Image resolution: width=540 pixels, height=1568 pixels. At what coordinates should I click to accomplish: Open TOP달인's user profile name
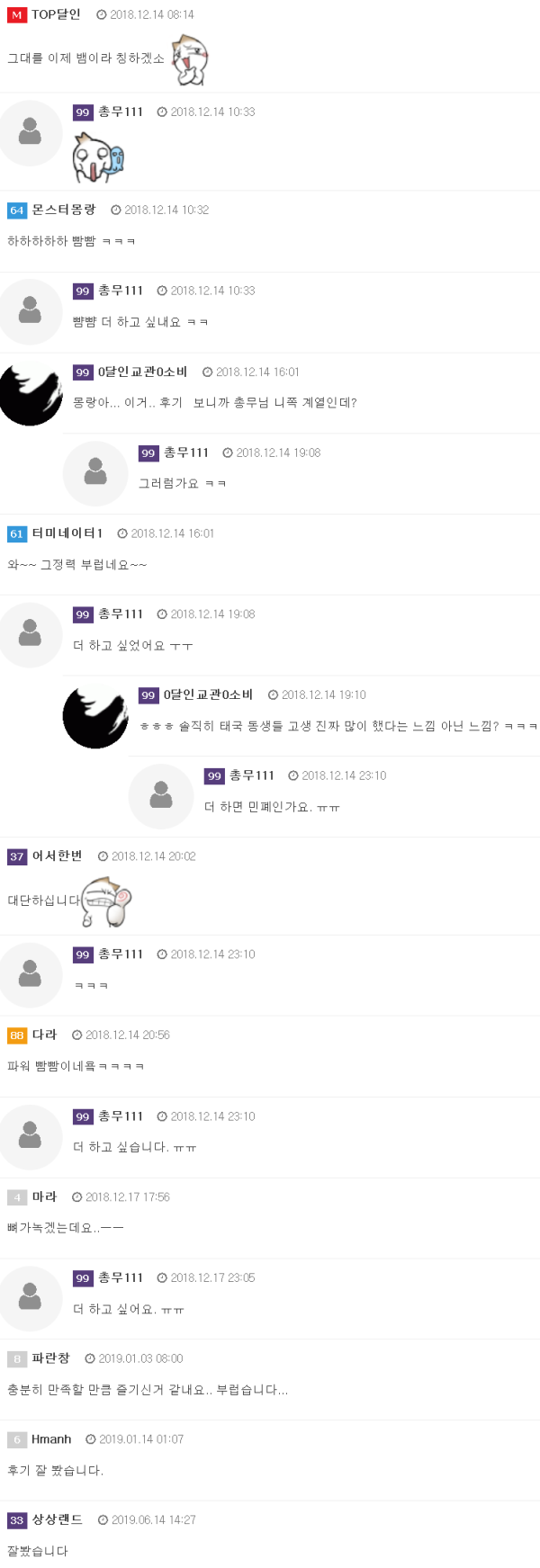[x=56, y=14]
